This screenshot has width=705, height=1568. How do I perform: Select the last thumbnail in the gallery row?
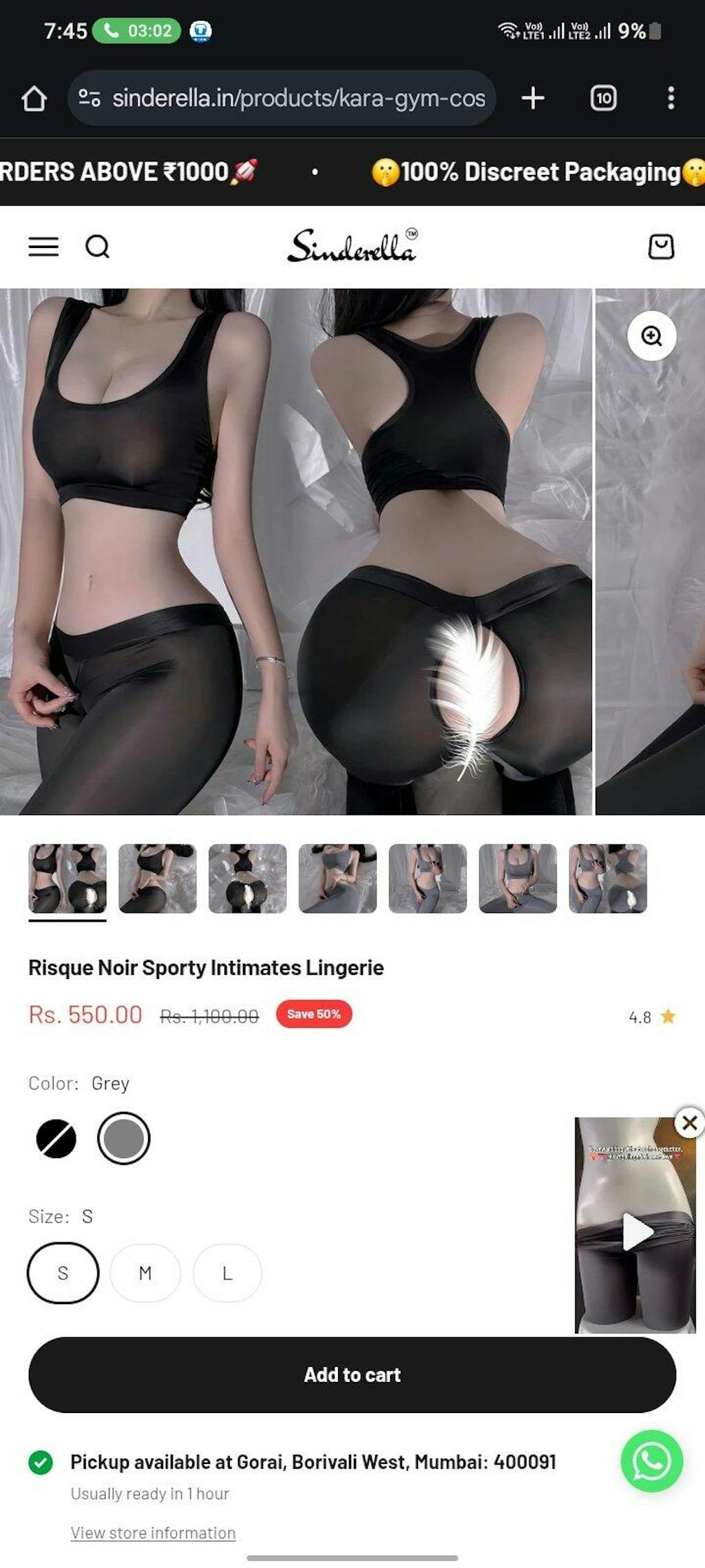tap(608, 878)
